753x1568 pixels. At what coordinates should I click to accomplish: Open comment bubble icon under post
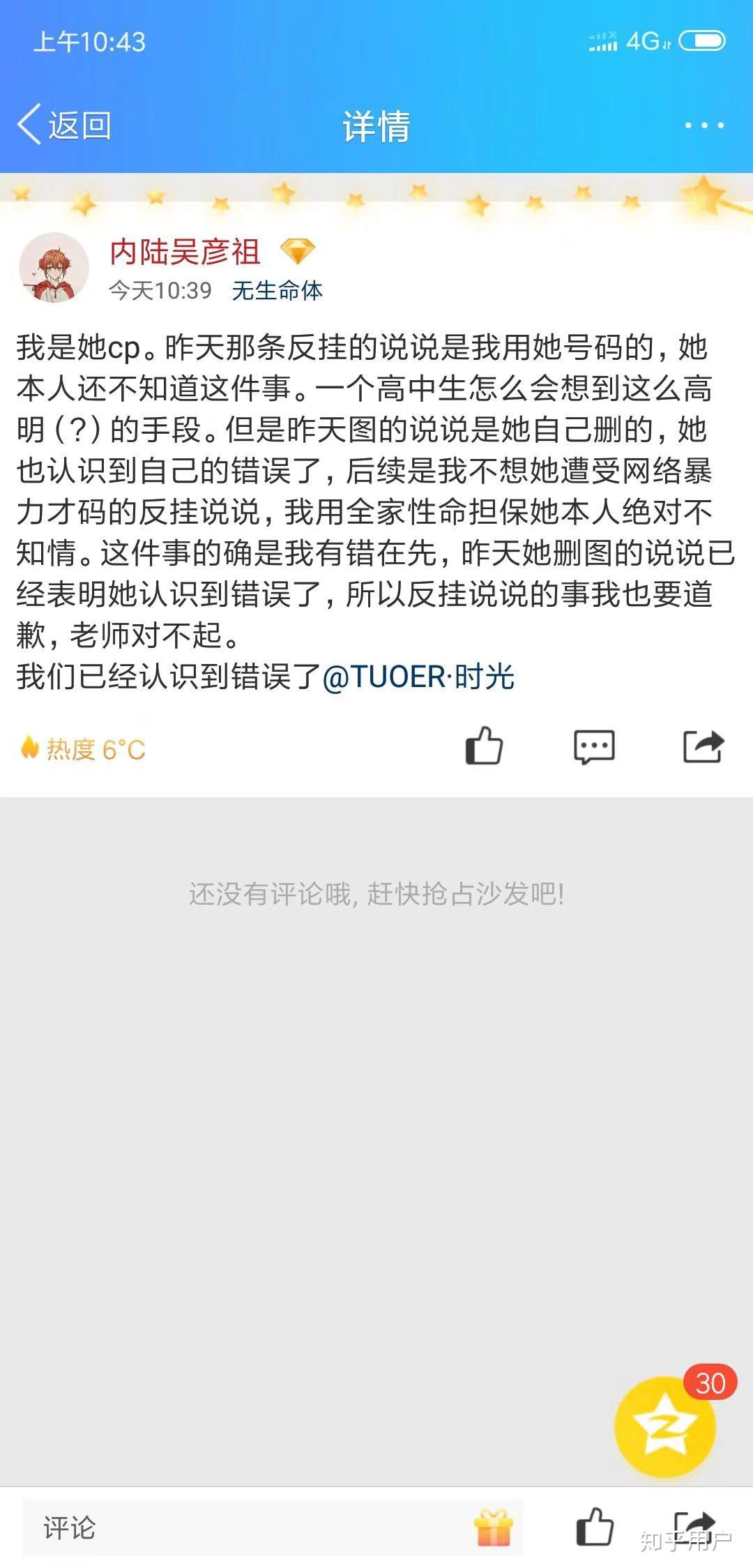pyautogui.click(x=594, y=747)
